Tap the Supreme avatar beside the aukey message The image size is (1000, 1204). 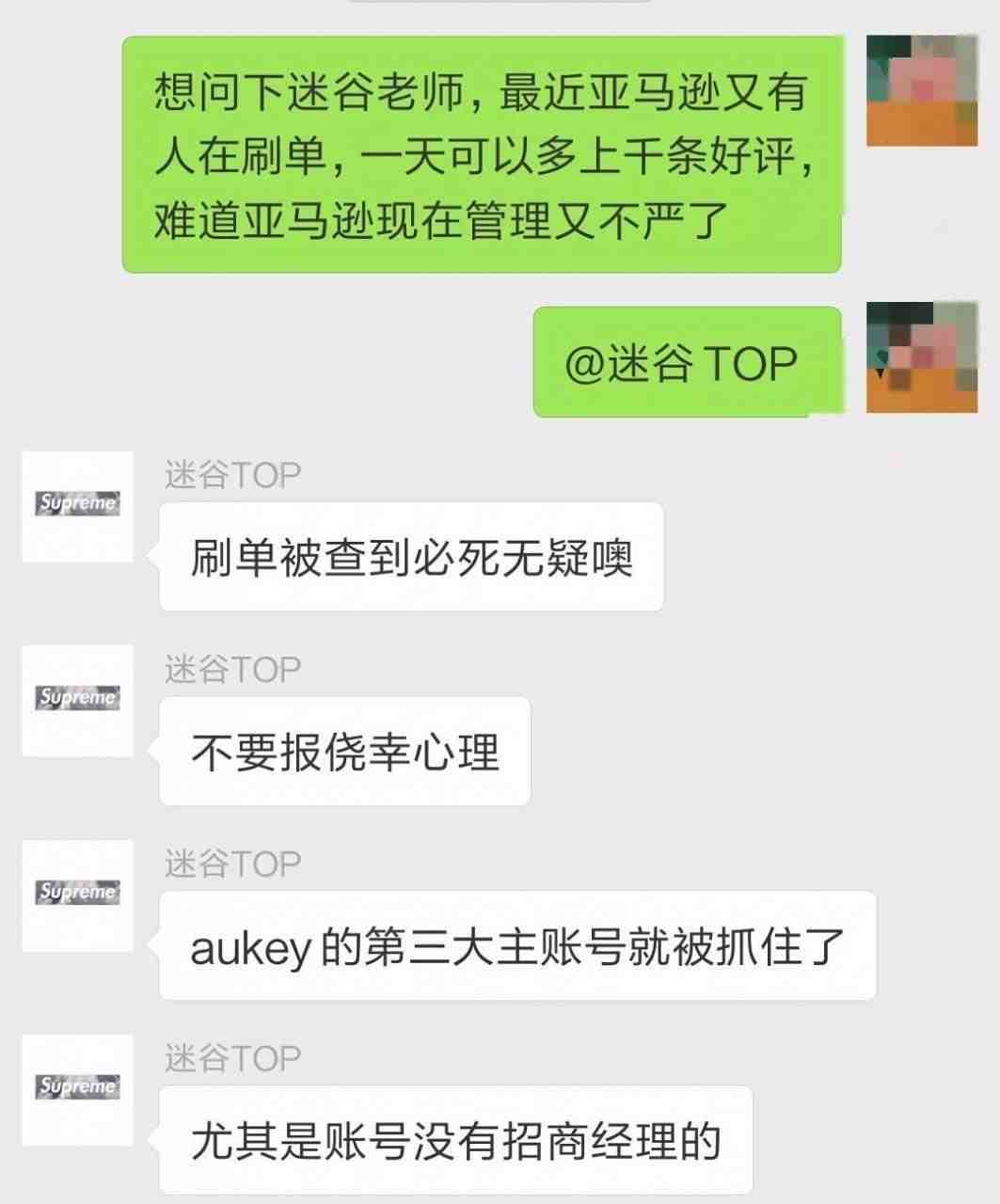77,895
